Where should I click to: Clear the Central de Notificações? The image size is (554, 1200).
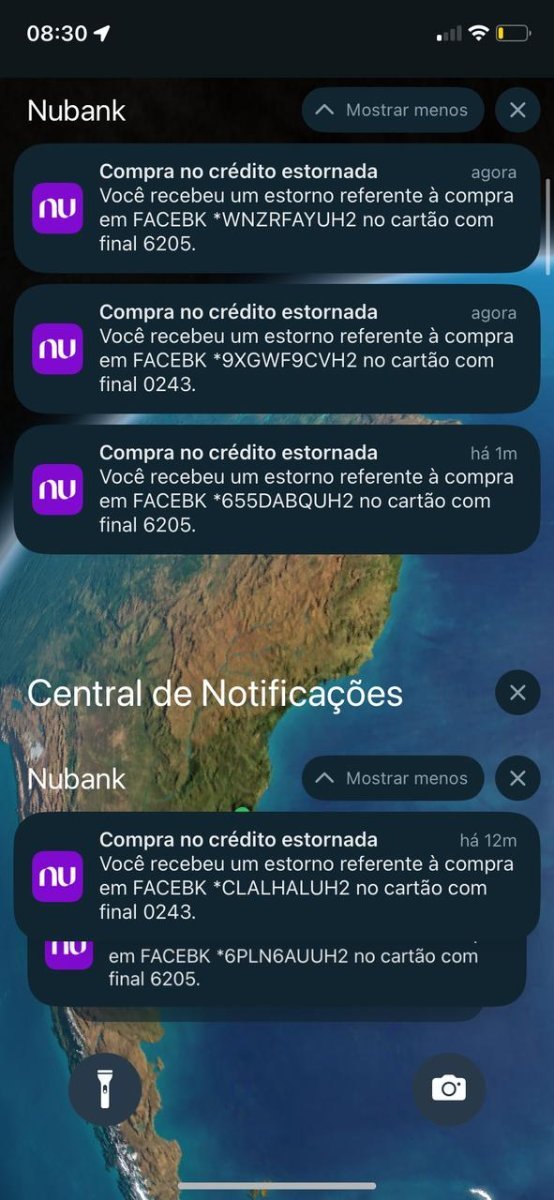click(x=517, y=692)
